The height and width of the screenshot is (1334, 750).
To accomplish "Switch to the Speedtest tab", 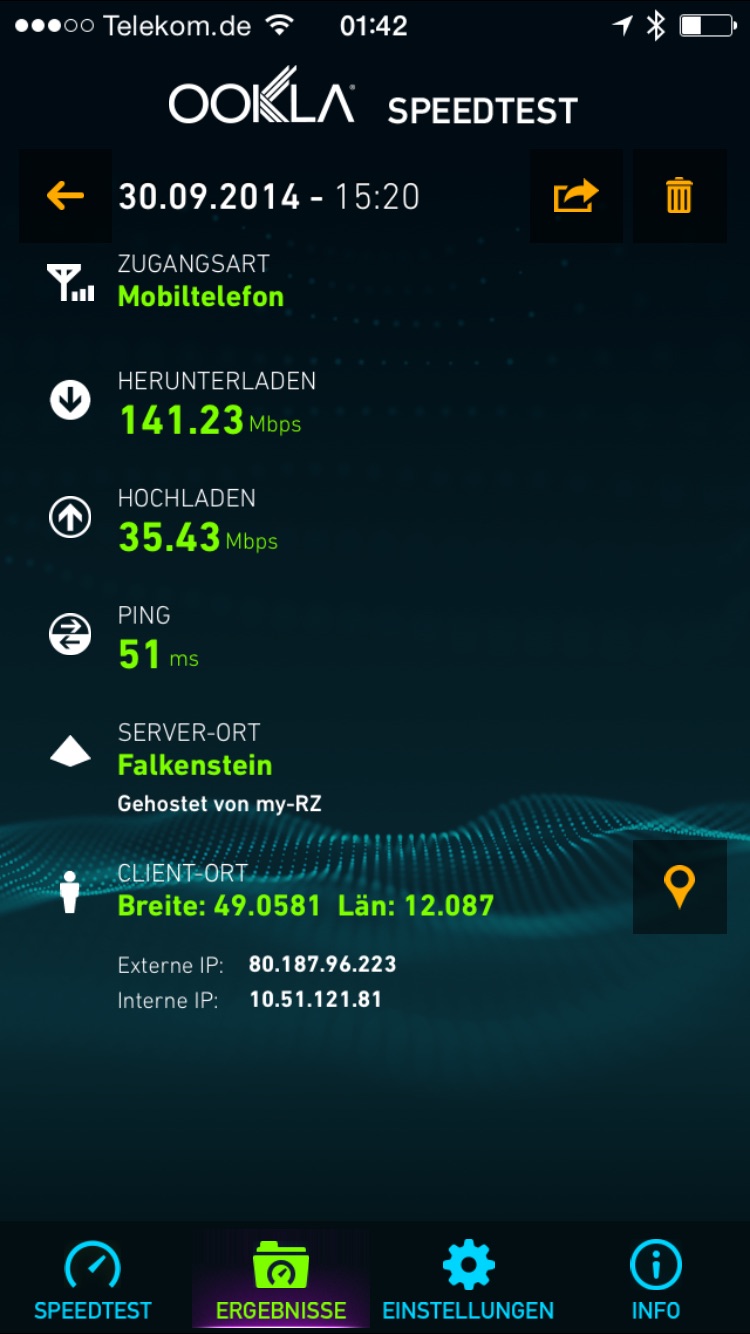I will (93, 1280).
